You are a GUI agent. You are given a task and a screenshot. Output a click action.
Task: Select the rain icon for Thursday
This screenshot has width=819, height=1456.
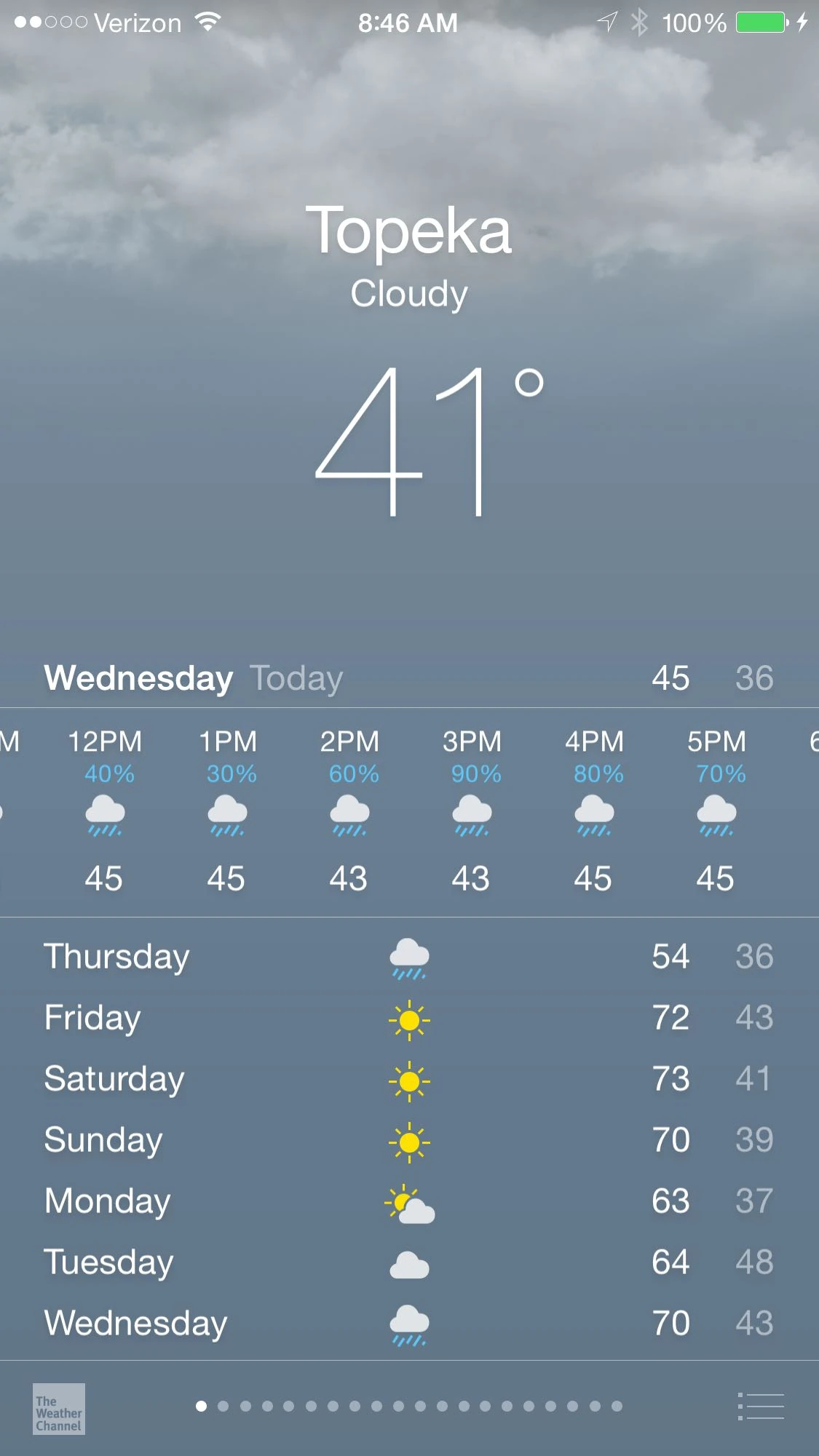click(409, 957)
